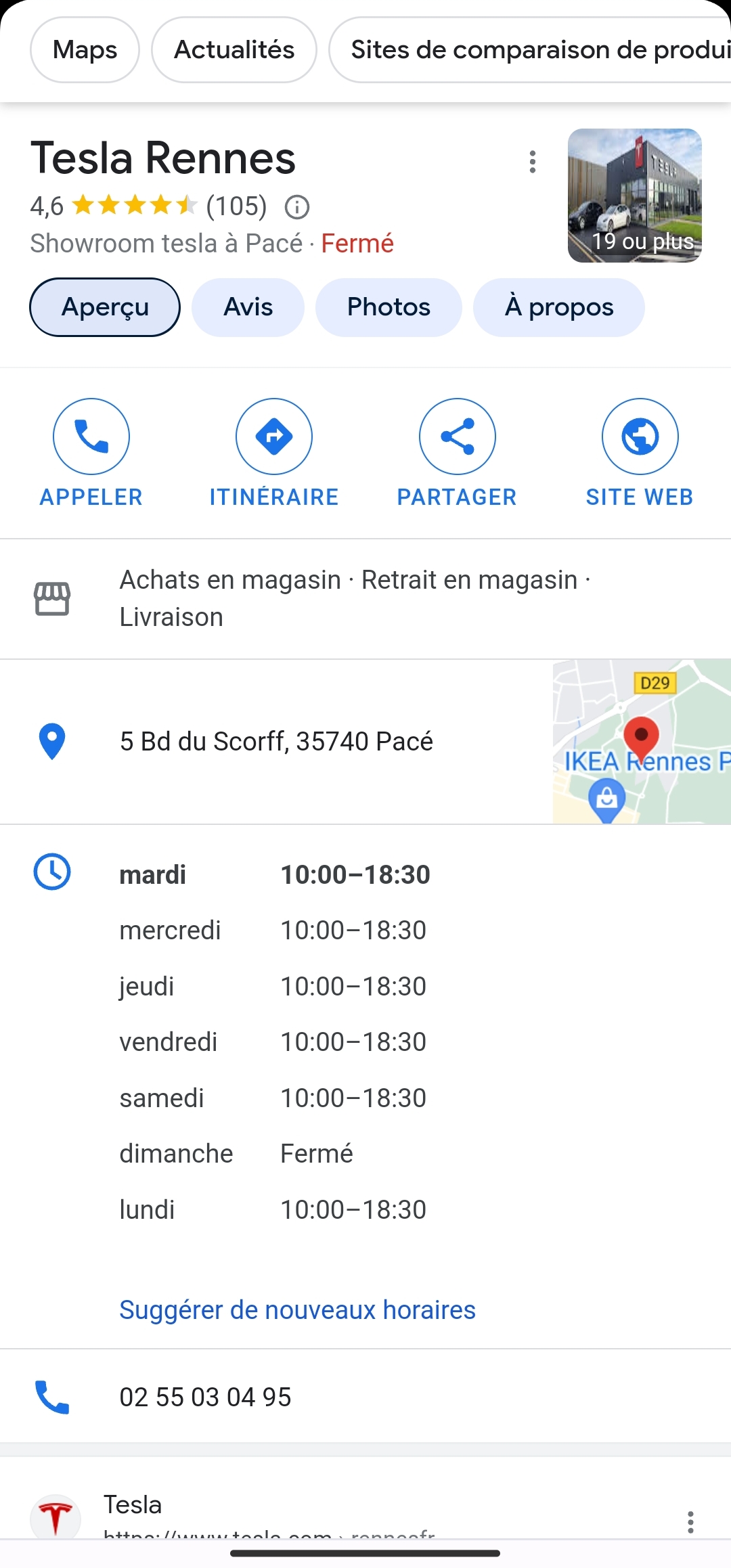The image size is (731, 1568).
Task: Open the Tesla website search result
Action: [x=133, y=1505]
